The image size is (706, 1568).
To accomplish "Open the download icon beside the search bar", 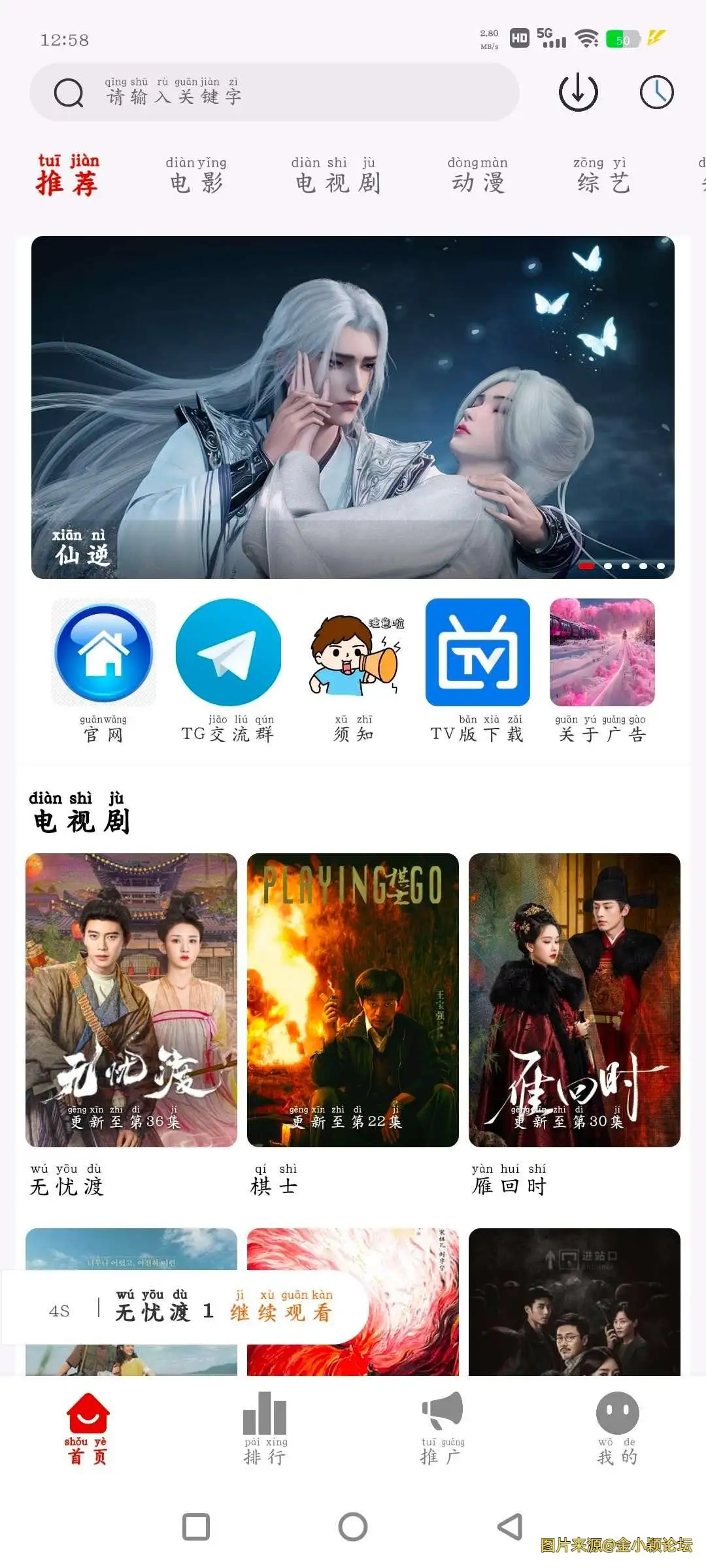I will [x=578, y=92].
